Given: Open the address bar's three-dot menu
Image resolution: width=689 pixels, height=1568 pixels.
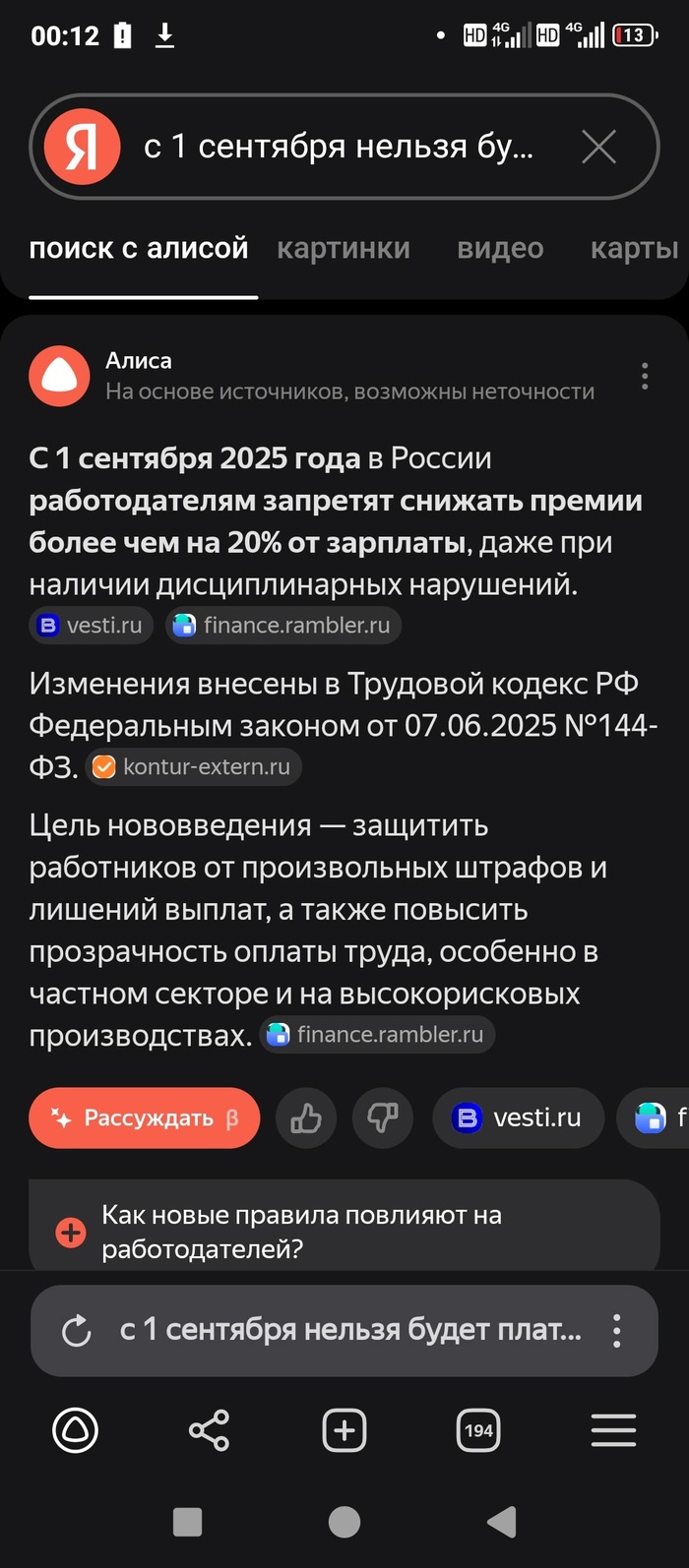Looking at the screenshot, I should coord(617,1331).
